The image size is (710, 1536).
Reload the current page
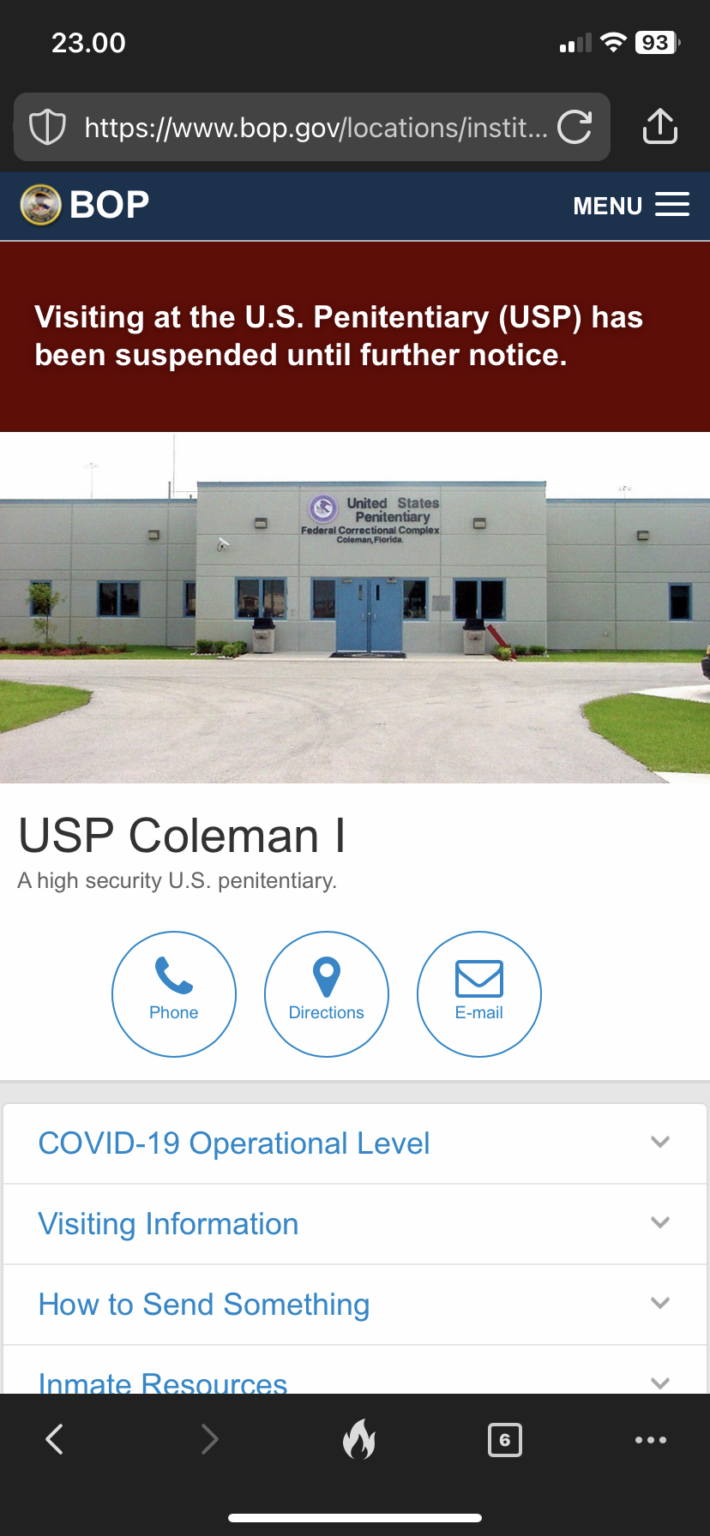tap(575, 128)
